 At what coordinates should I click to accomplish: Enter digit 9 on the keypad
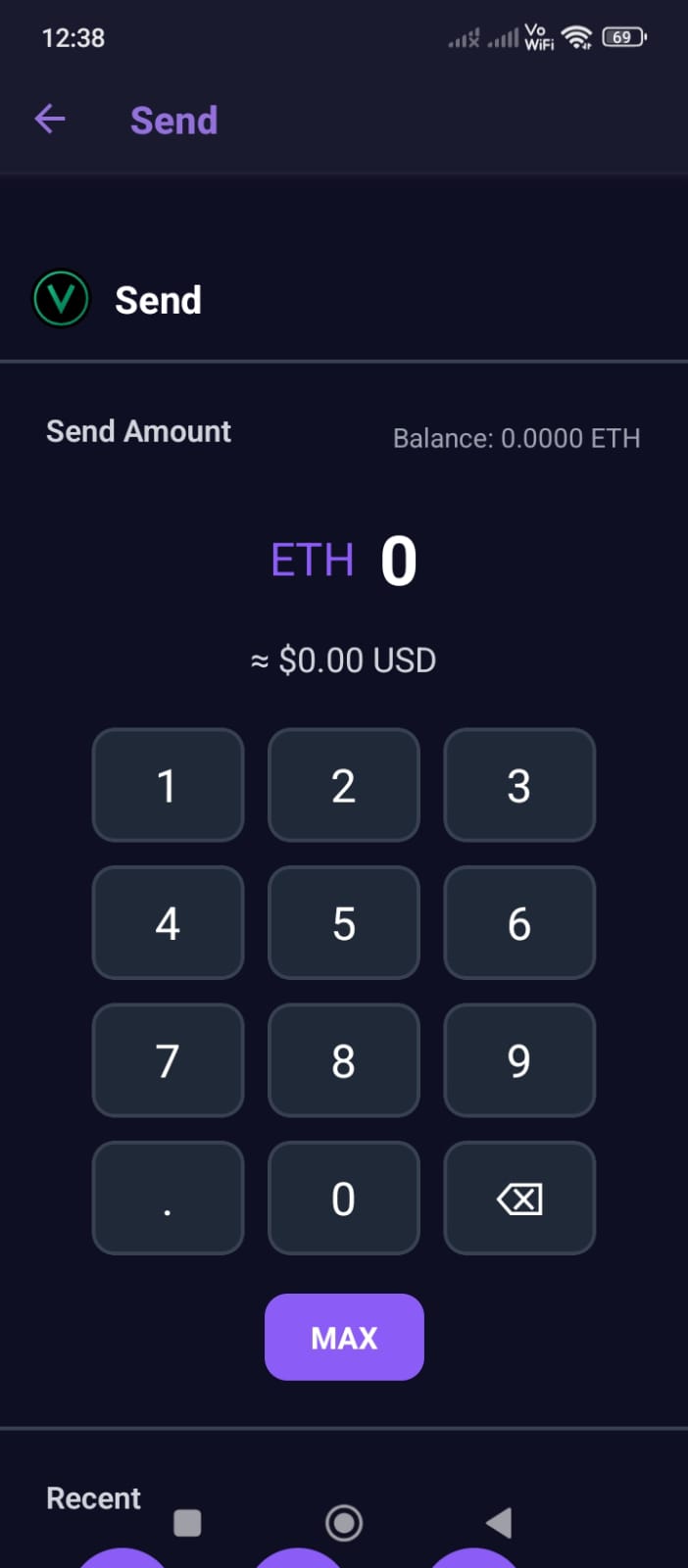tap(519, 1060)
